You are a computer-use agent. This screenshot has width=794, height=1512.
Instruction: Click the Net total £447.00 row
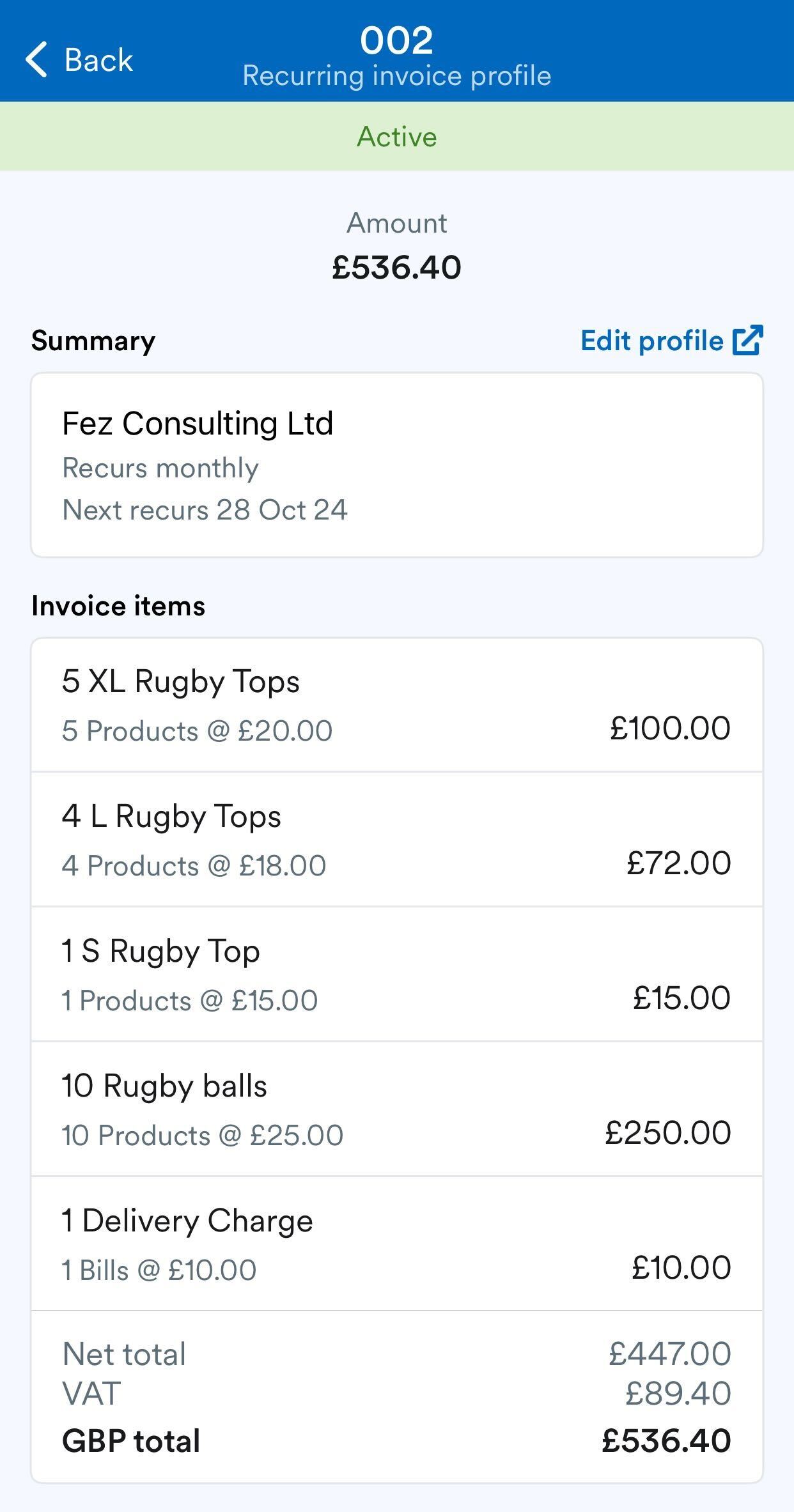(397, 1353)
